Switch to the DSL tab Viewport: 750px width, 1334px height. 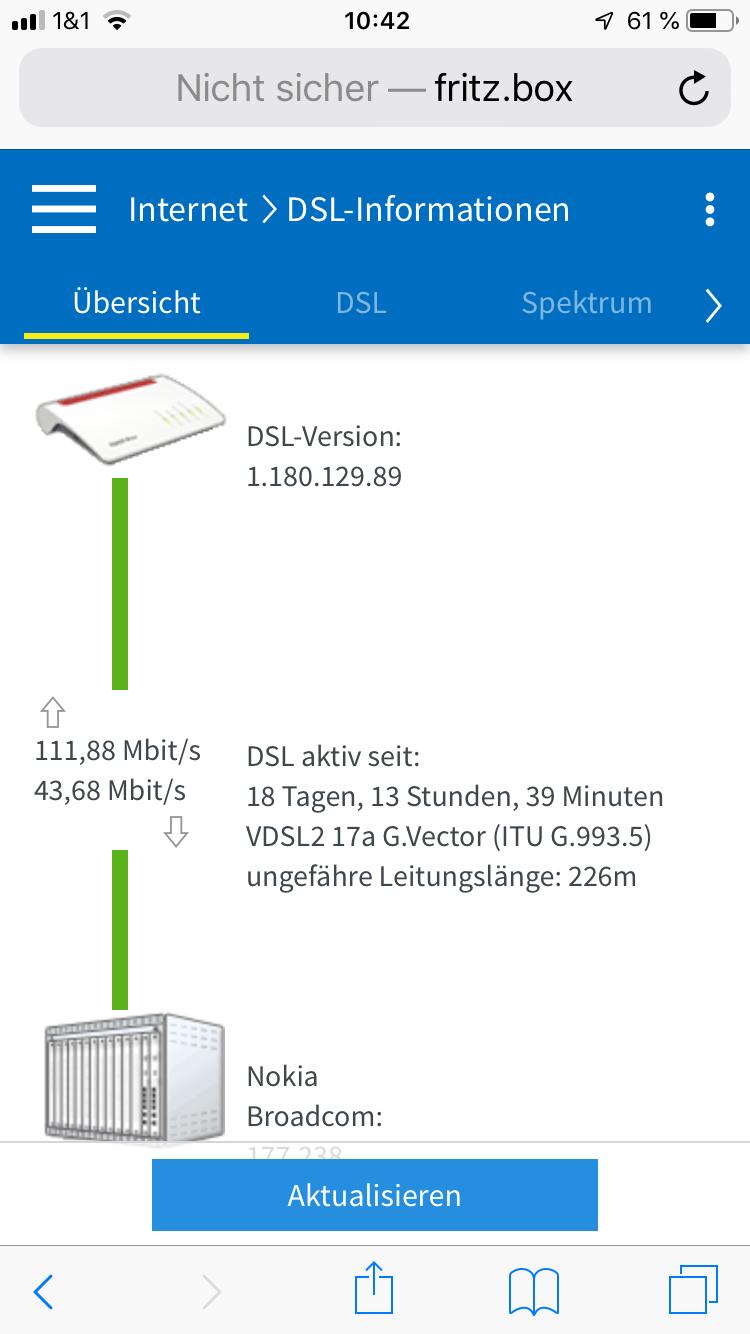point(361,303)
